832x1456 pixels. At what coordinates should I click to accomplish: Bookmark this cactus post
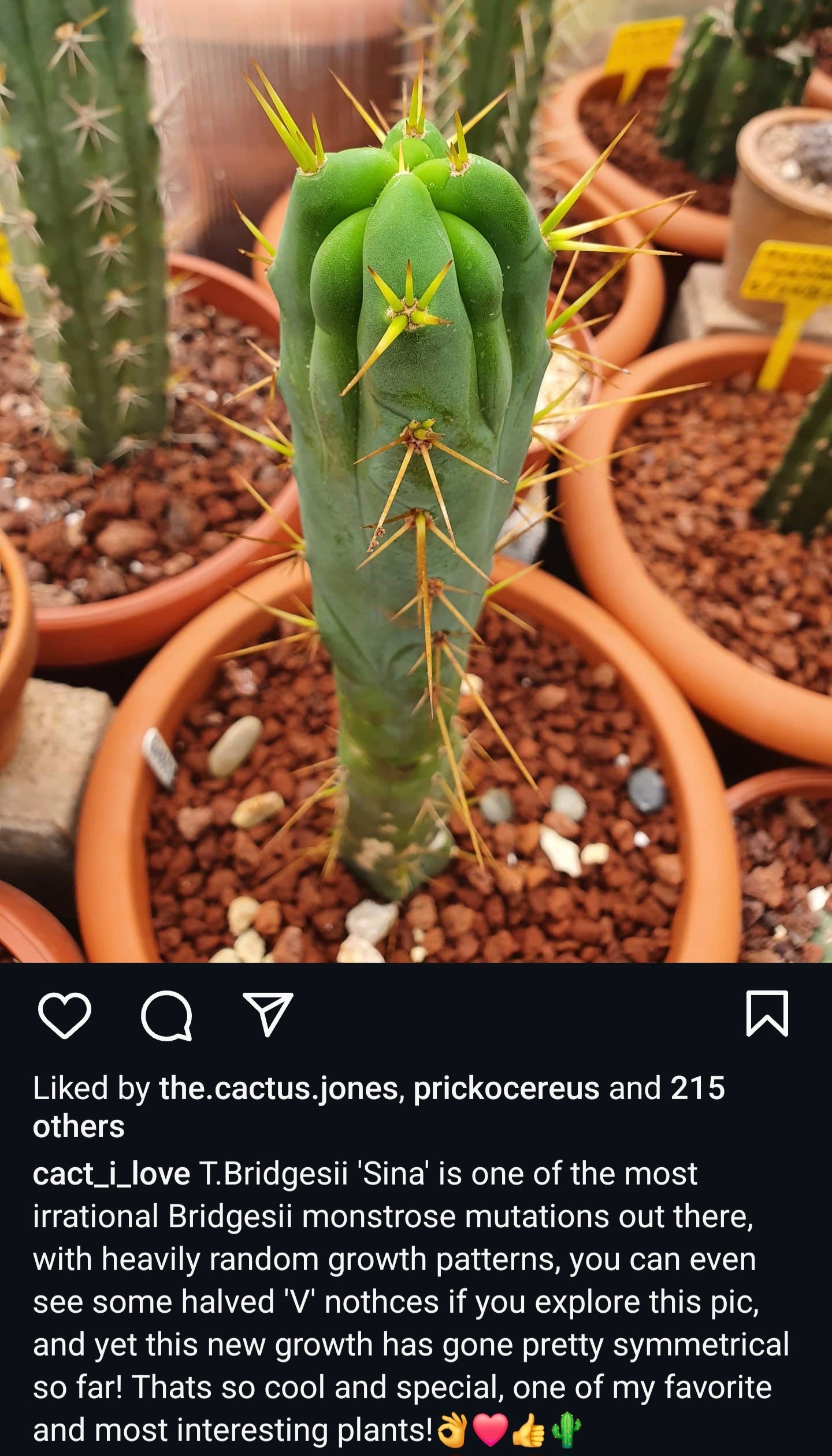pos(767,1014)
